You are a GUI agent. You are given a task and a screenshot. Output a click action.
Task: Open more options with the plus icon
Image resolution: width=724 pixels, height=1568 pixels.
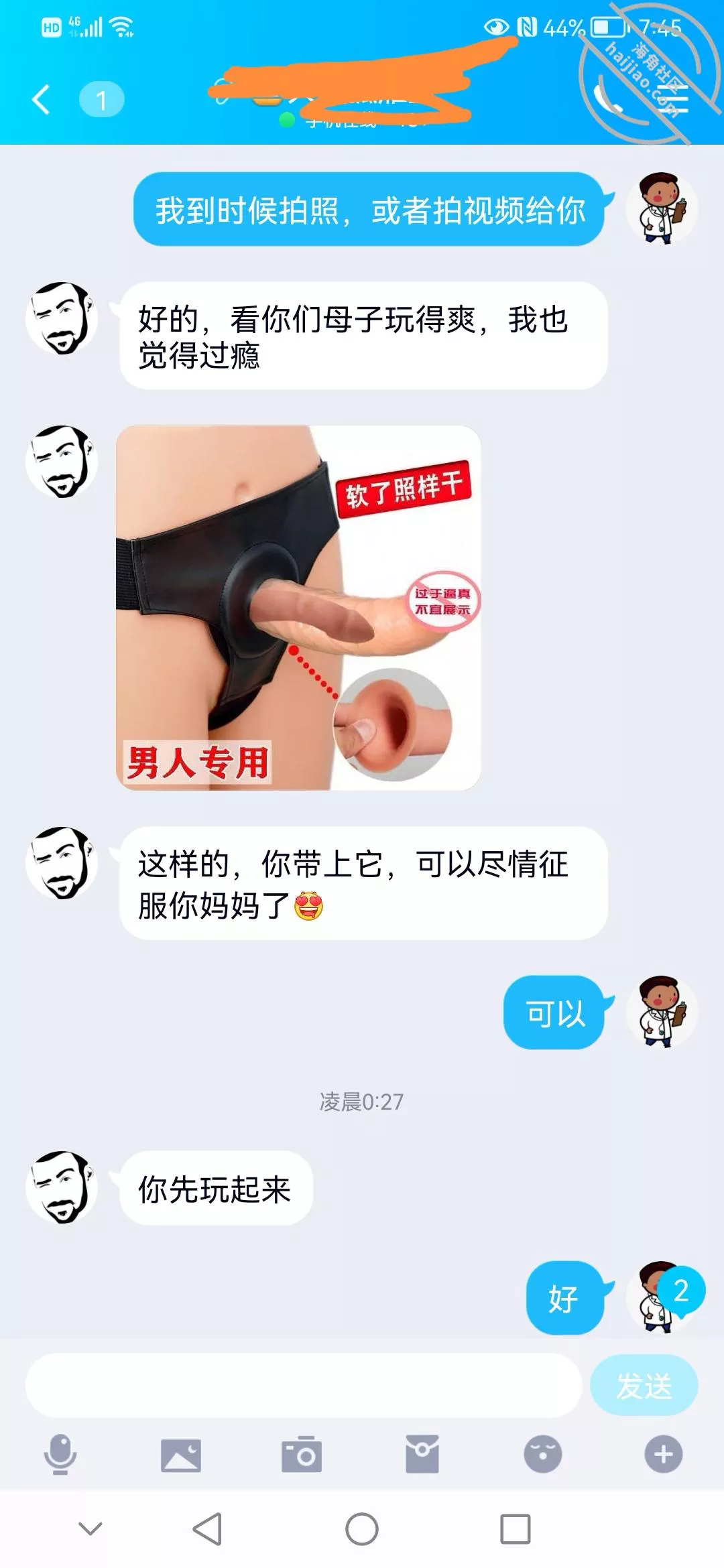click(x=663, y=1454)
